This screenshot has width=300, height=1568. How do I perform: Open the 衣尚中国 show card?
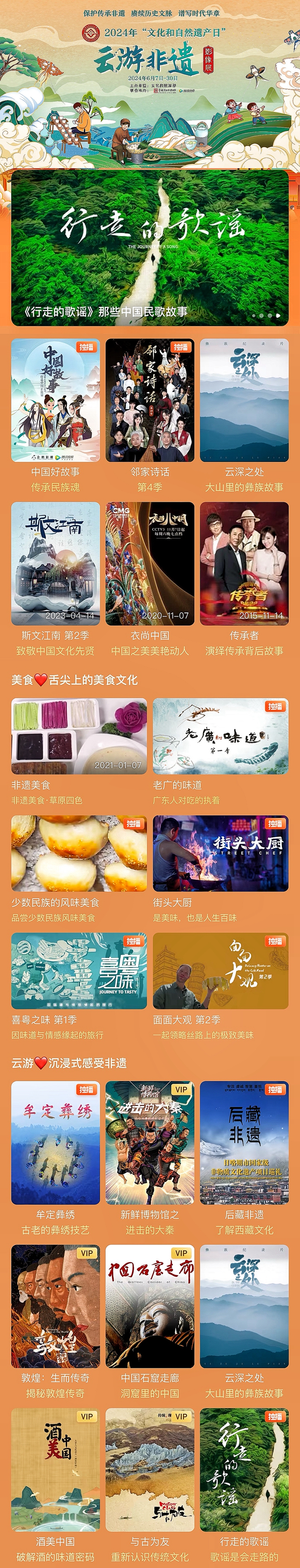(150, 563)
